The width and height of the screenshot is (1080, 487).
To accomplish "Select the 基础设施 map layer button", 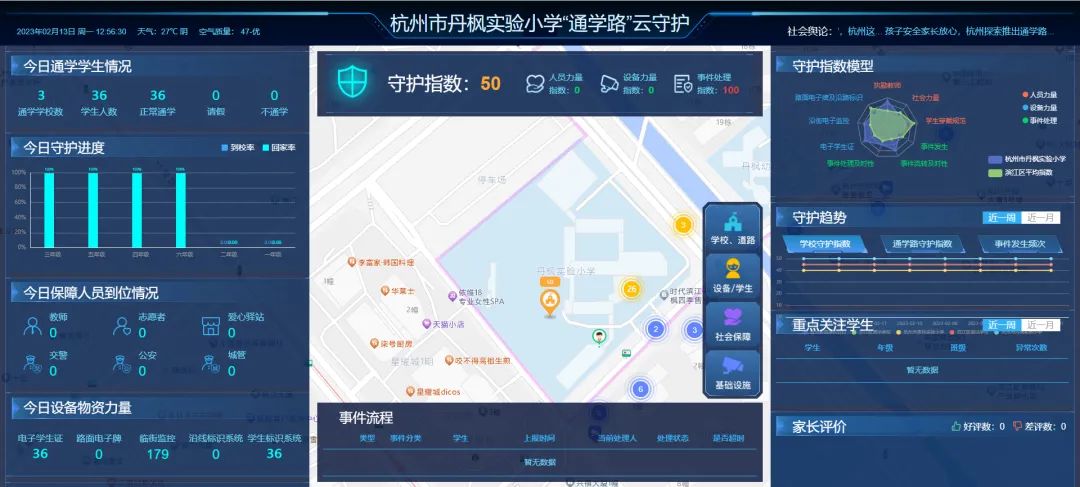I will click(732, 372).
